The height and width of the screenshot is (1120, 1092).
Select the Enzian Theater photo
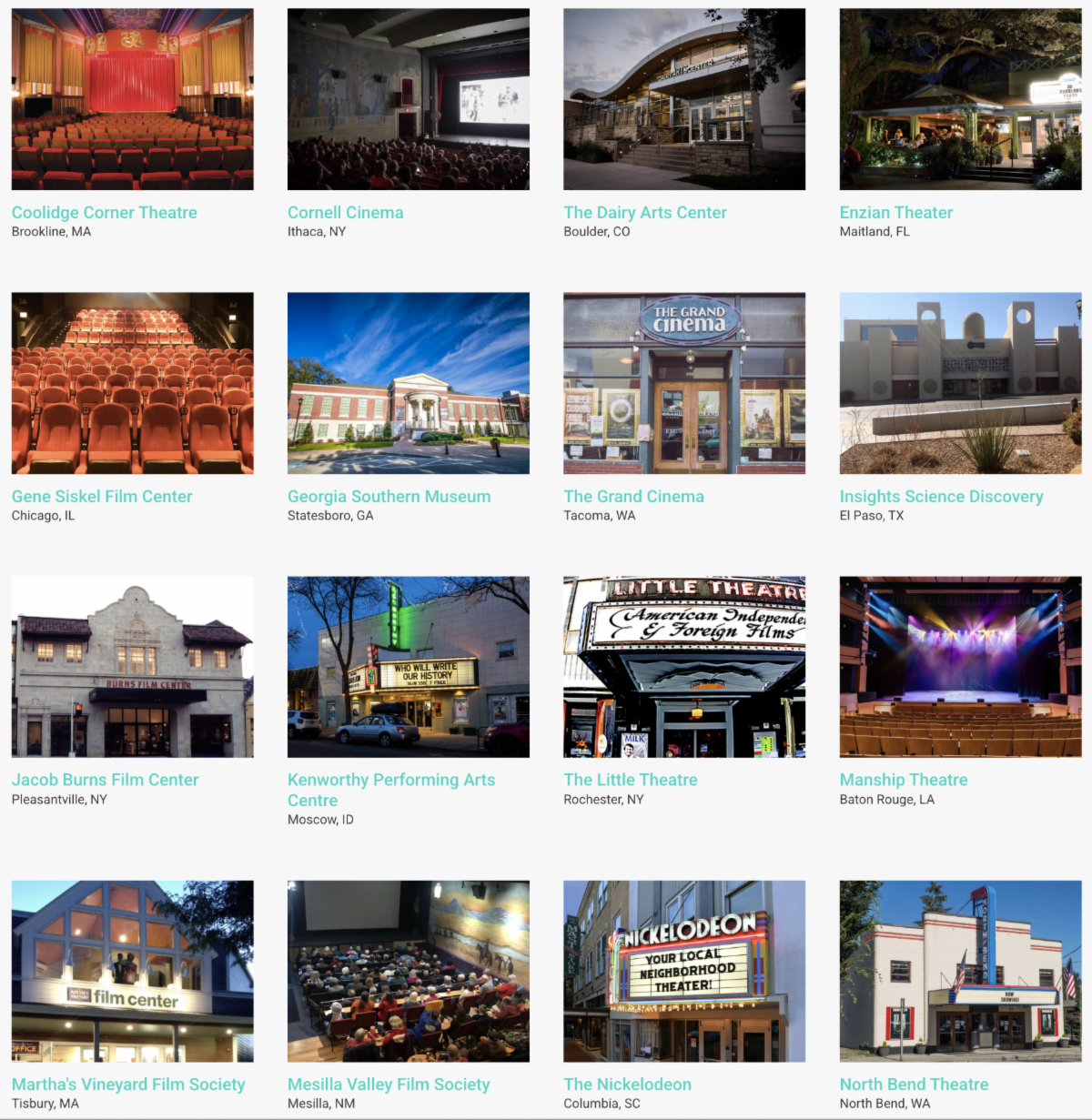(960, 99)
